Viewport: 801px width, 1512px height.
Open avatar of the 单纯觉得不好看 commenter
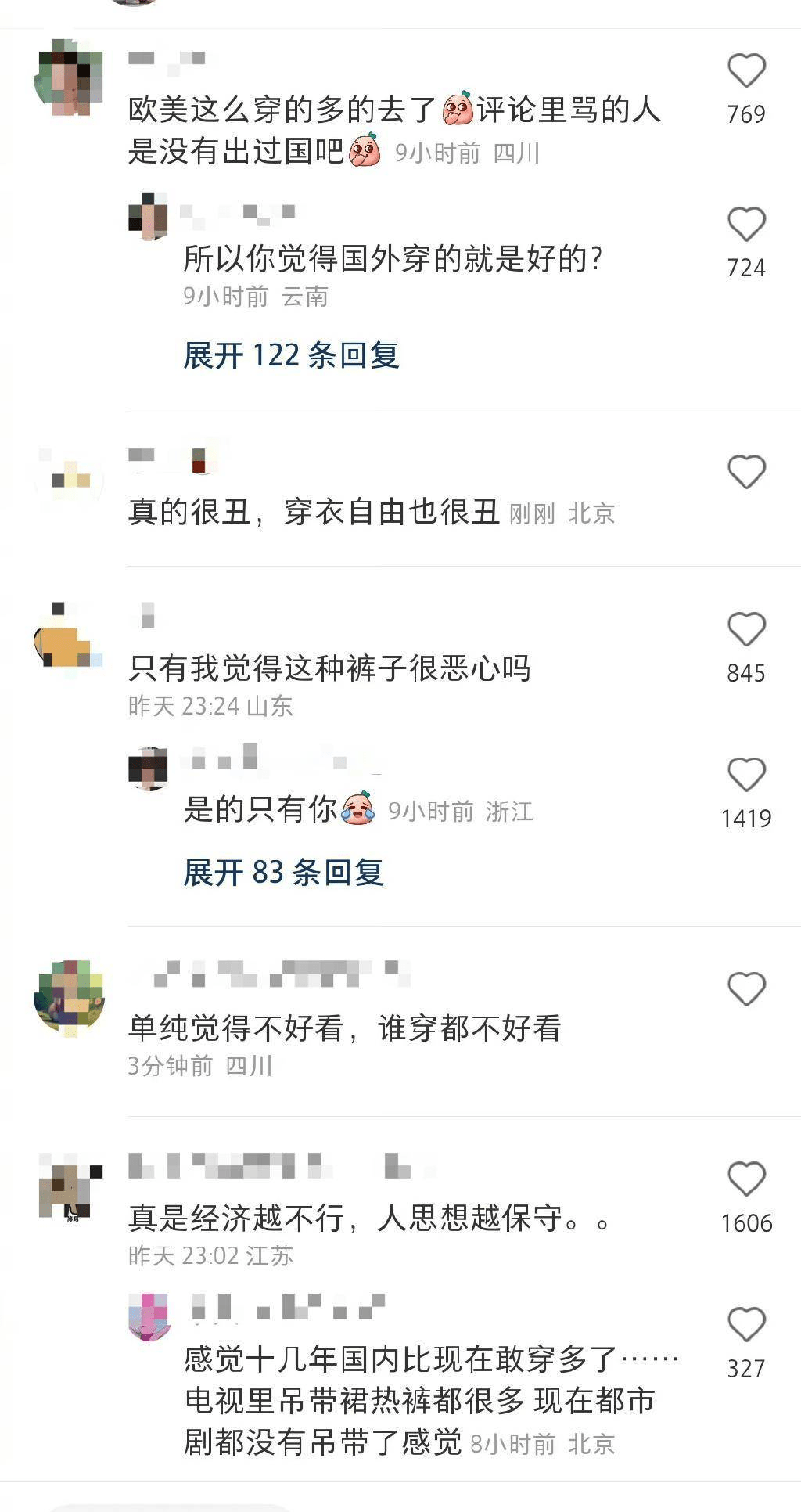coord(69,995)
